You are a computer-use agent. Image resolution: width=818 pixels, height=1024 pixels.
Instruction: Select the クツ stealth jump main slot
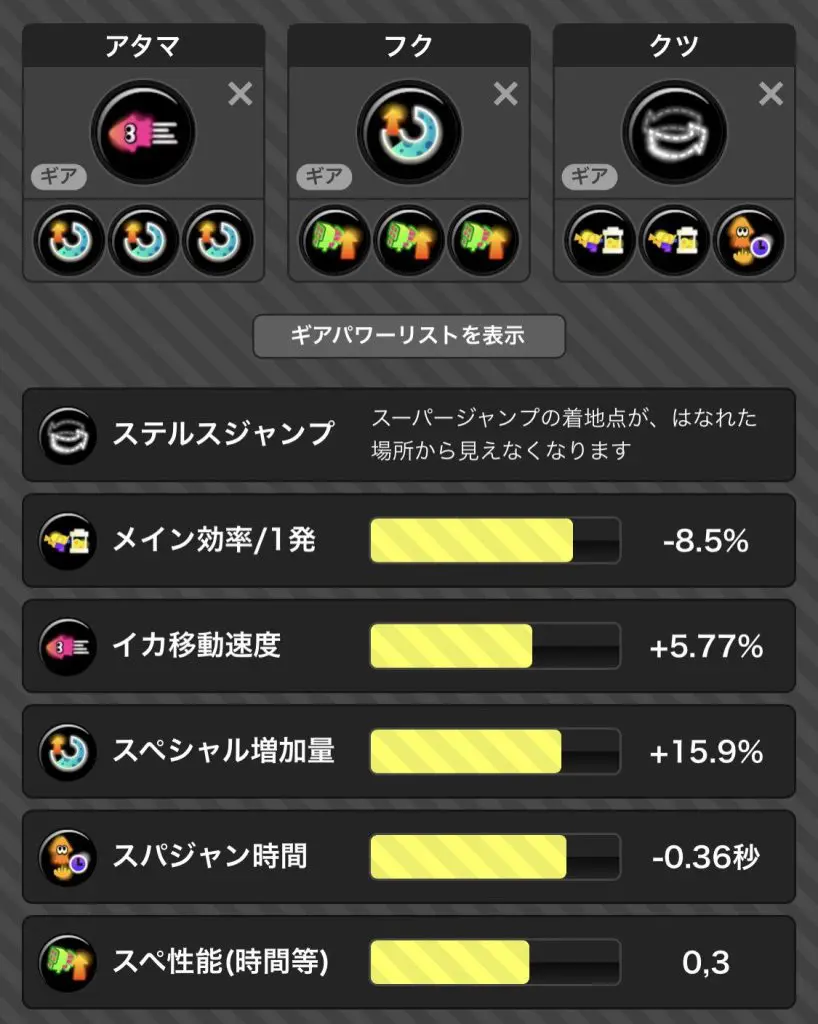pos(674,132)
